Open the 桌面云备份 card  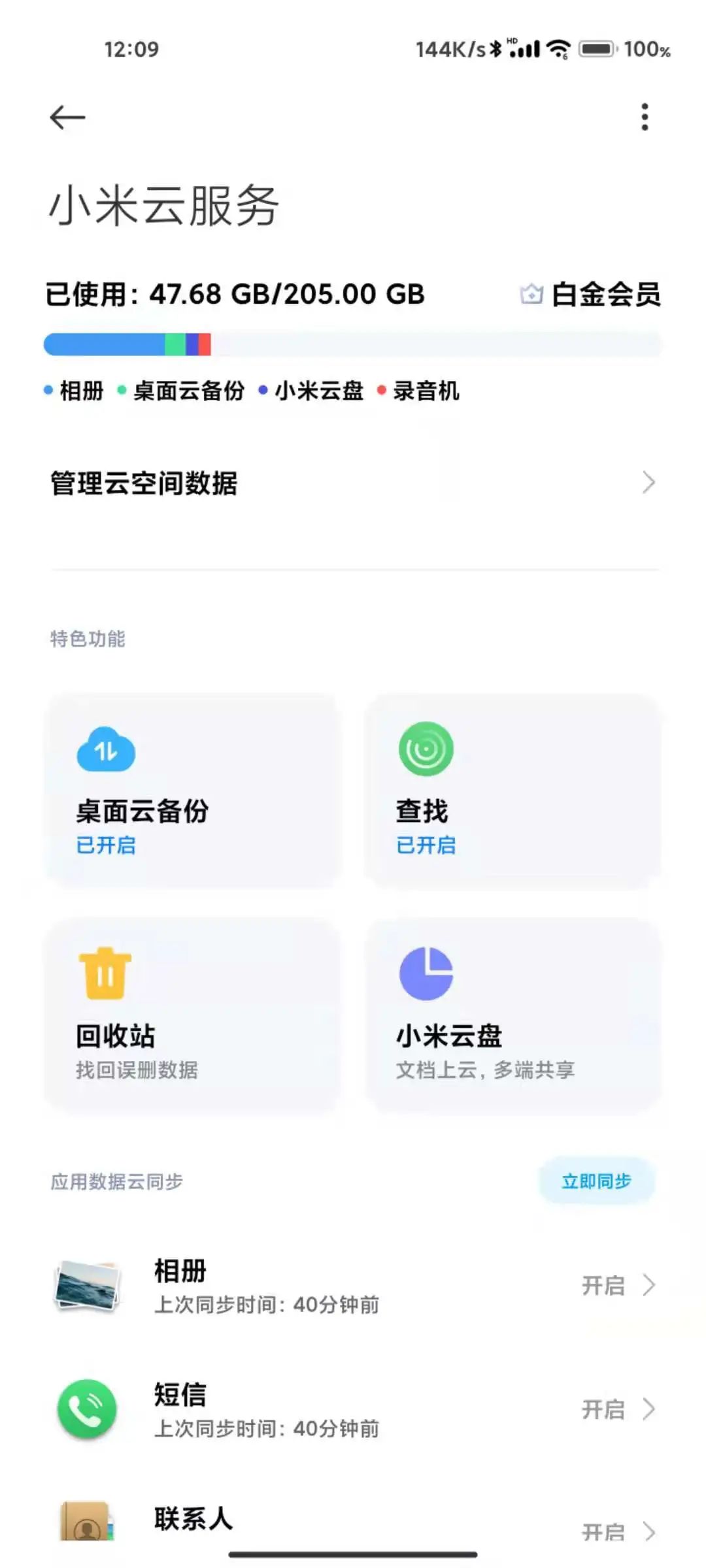193,791
